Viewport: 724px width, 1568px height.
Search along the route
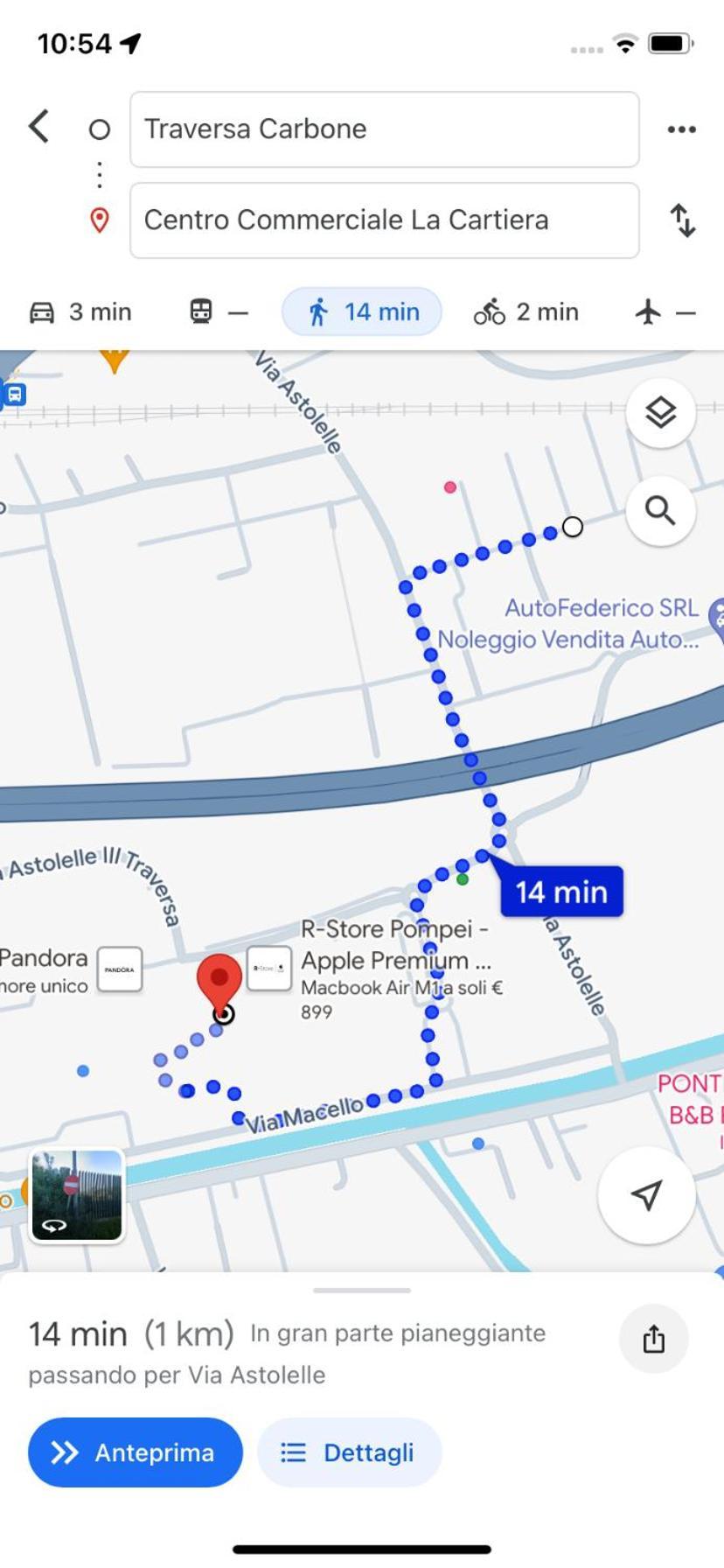coord(660,510)
